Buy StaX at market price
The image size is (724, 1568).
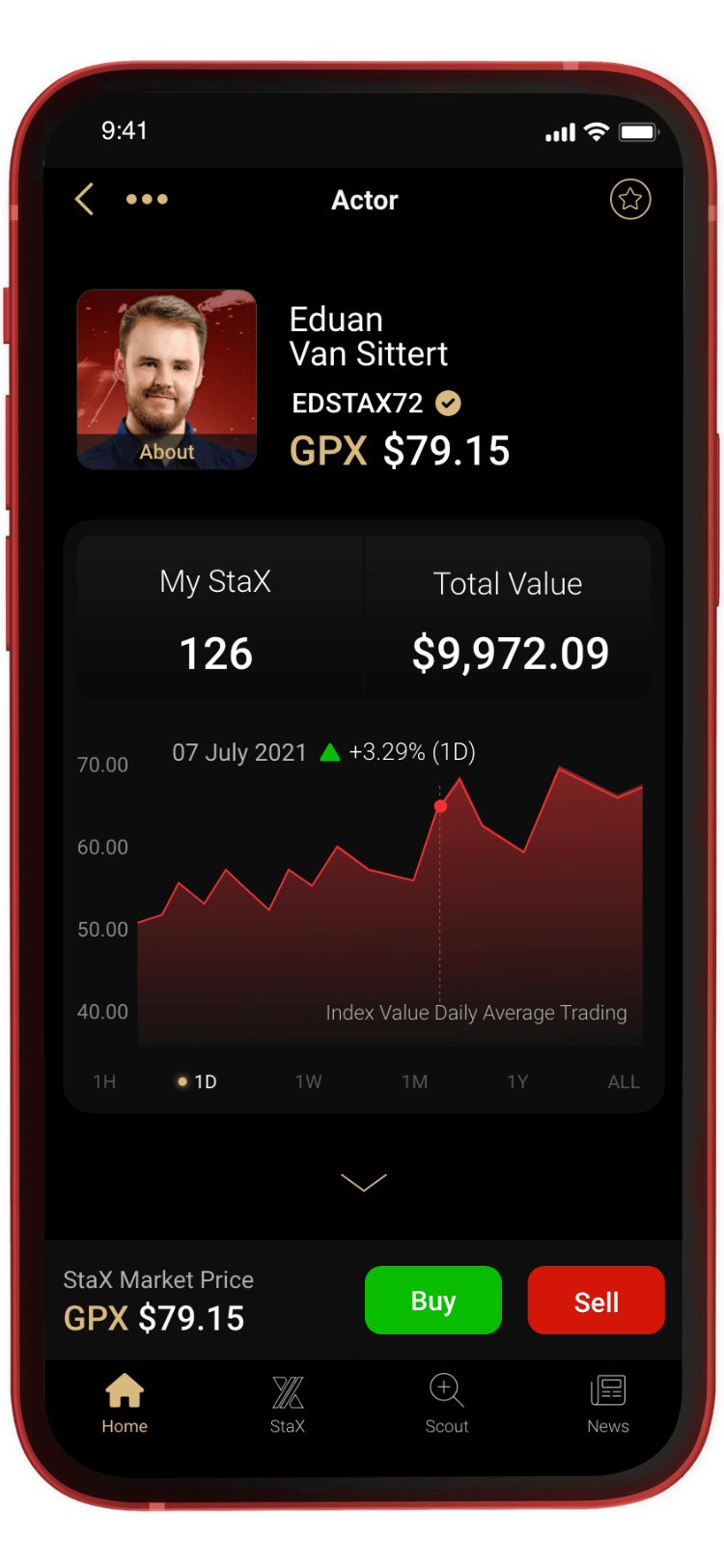(433, 1301)
